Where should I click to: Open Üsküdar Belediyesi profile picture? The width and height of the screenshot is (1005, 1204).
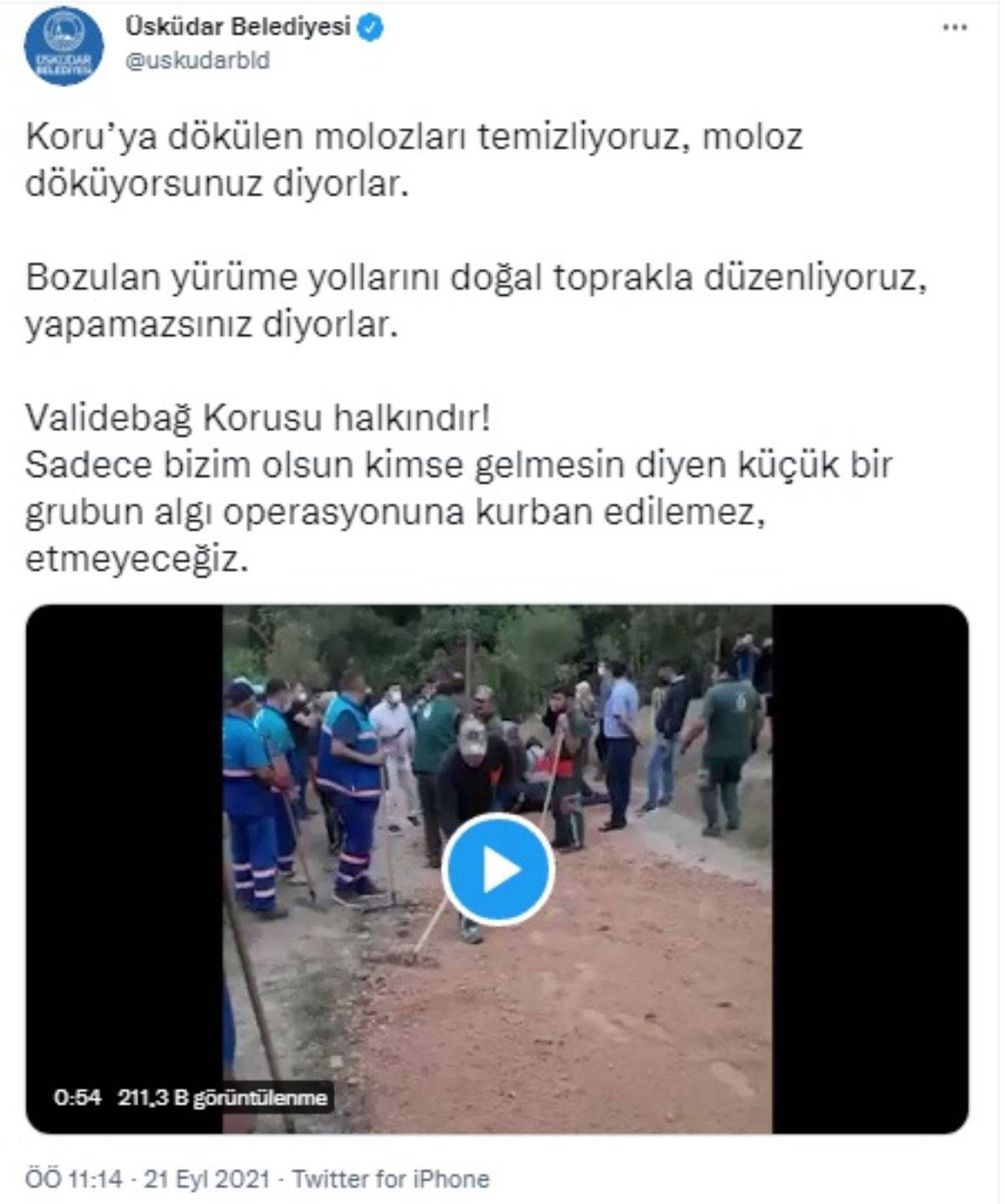(x=64, y=46)
